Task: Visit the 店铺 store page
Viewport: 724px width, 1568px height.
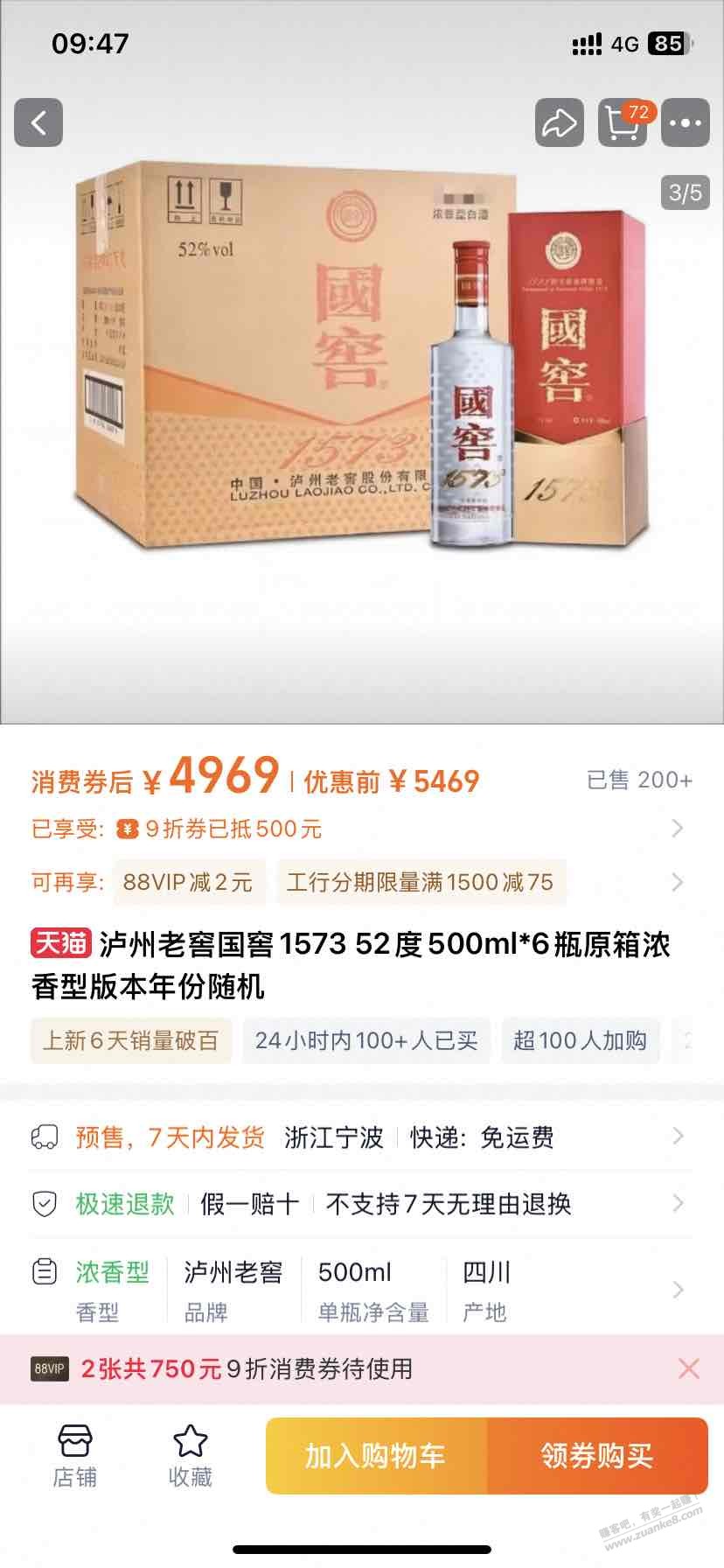Action: click(x=74, y=1456)
